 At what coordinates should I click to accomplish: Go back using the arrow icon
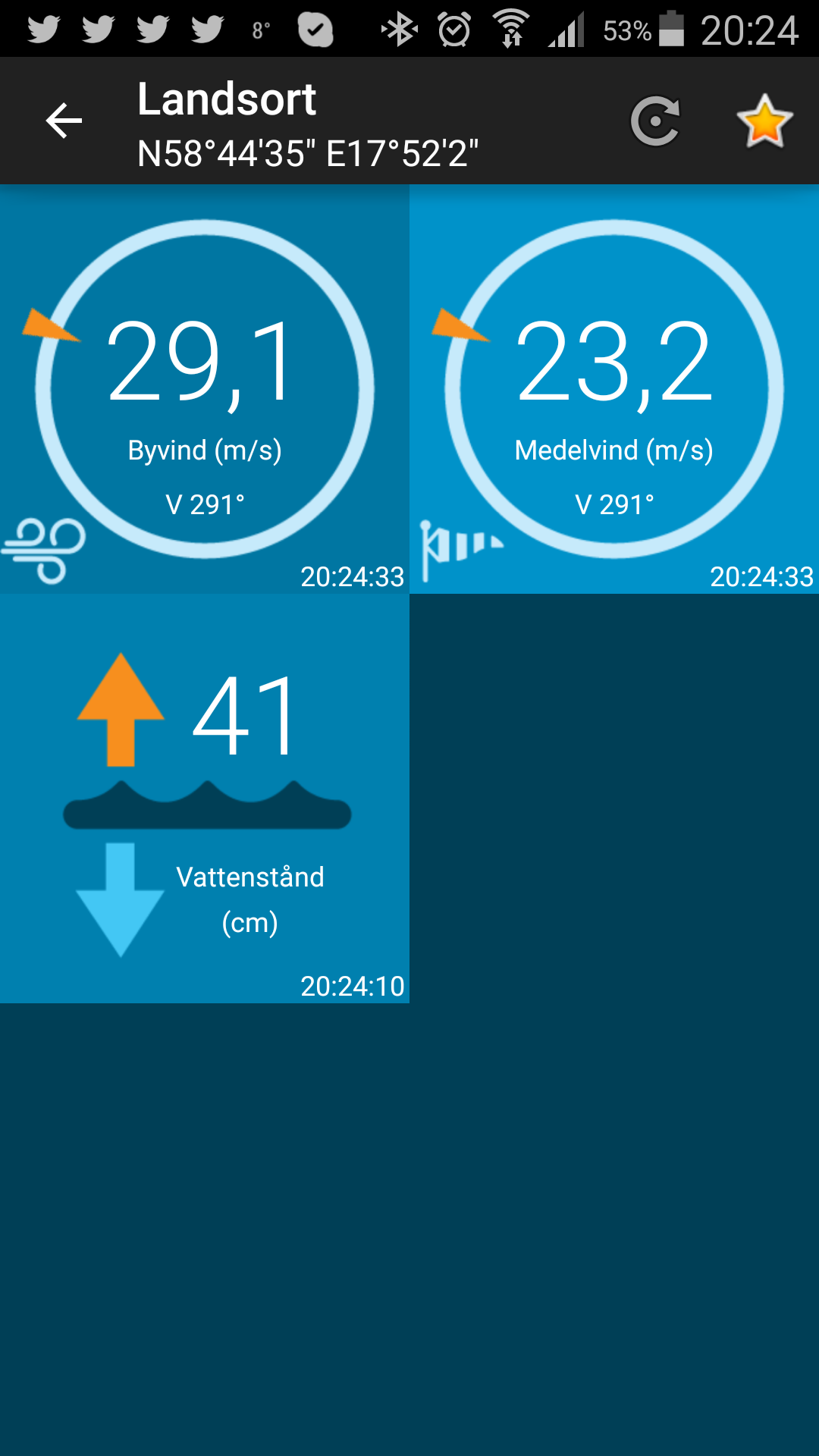[64, 121]
